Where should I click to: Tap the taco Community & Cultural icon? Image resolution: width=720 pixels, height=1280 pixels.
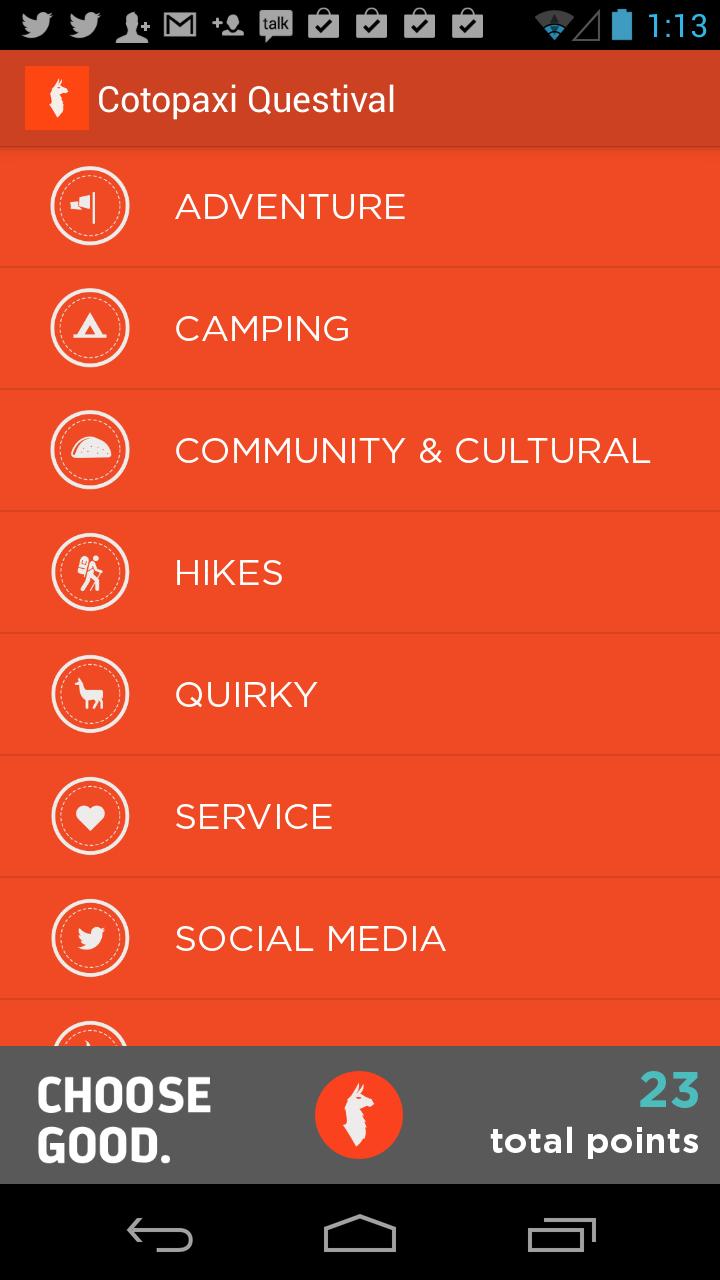tap(89, 450)
